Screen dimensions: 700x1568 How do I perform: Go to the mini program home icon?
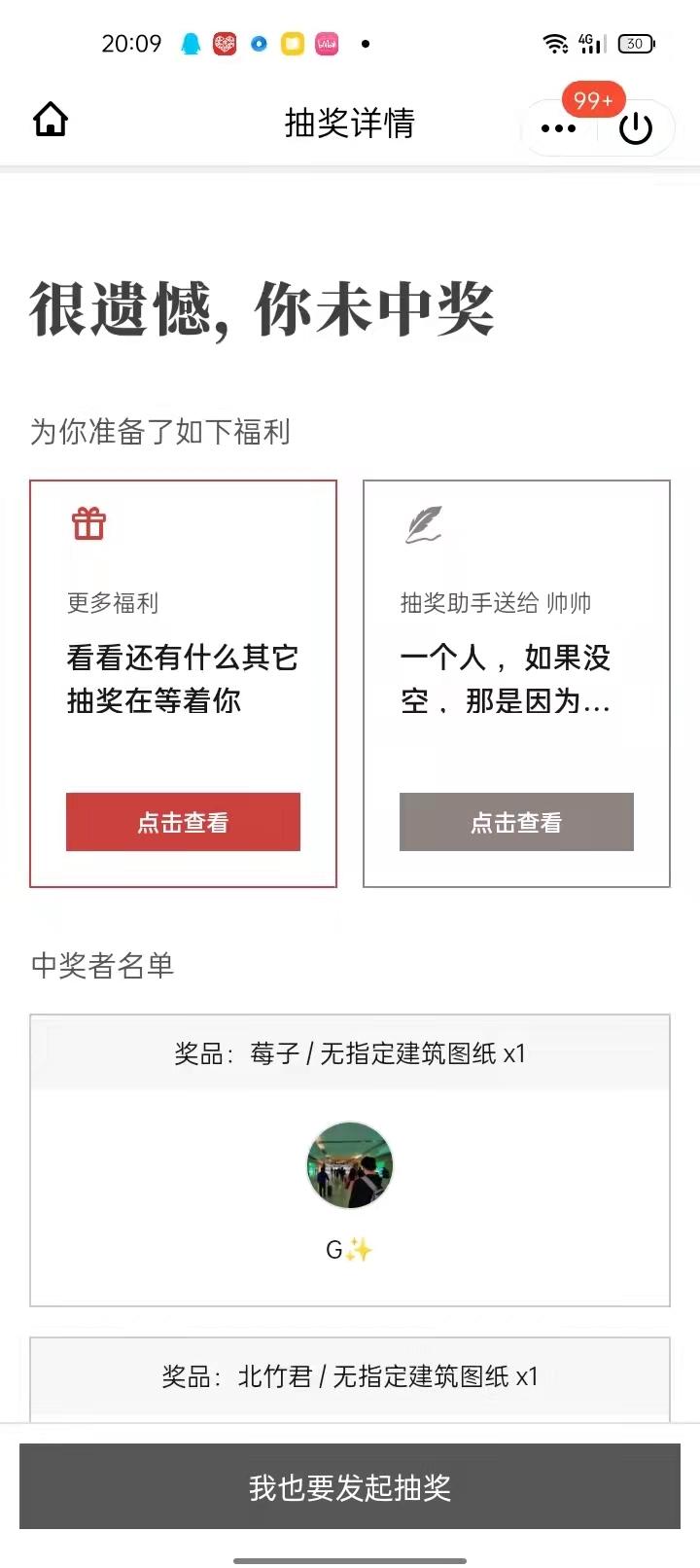tap(51, 120)
